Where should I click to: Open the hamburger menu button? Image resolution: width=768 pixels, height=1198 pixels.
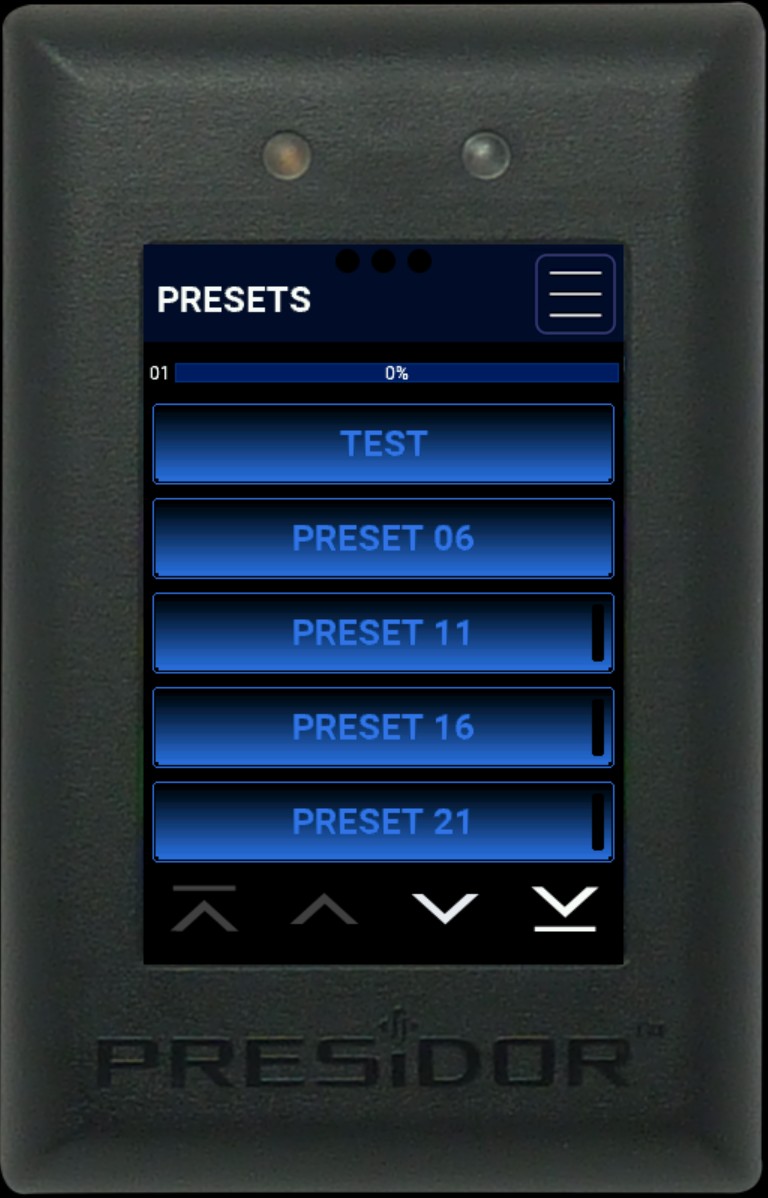pyautogui.click(x=575, y=294)
